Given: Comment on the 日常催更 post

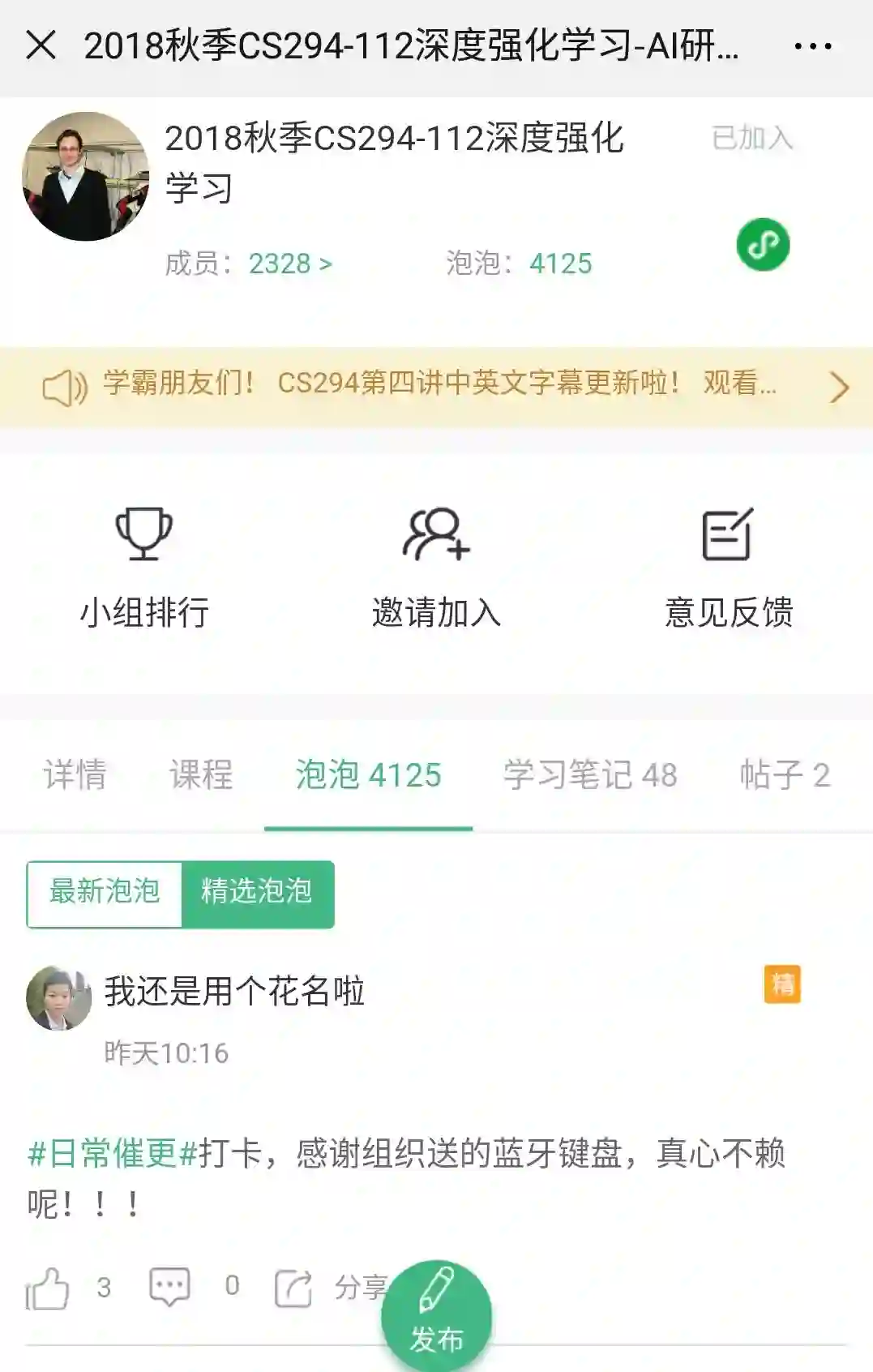Looking at the screenshot, I should tap(170, 1287).
